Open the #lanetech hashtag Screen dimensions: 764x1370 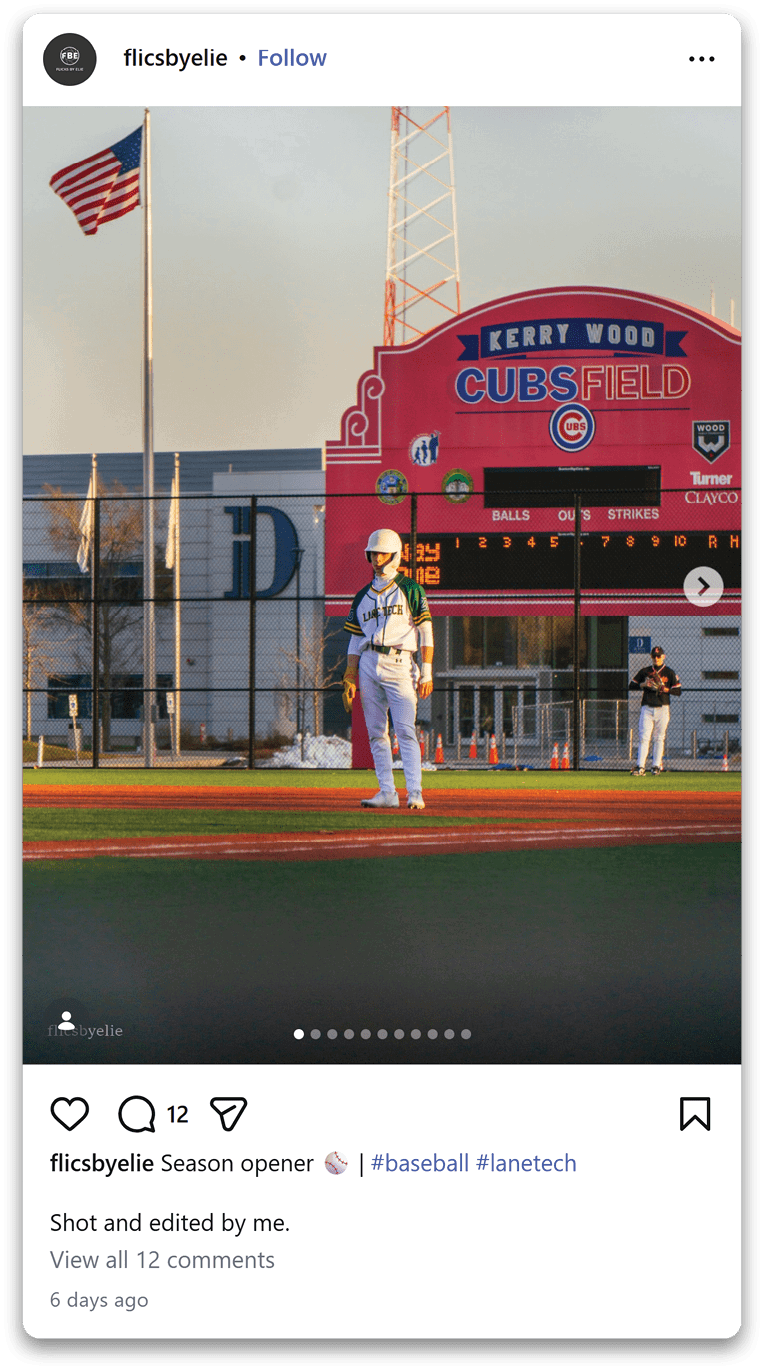point(526,1163)
